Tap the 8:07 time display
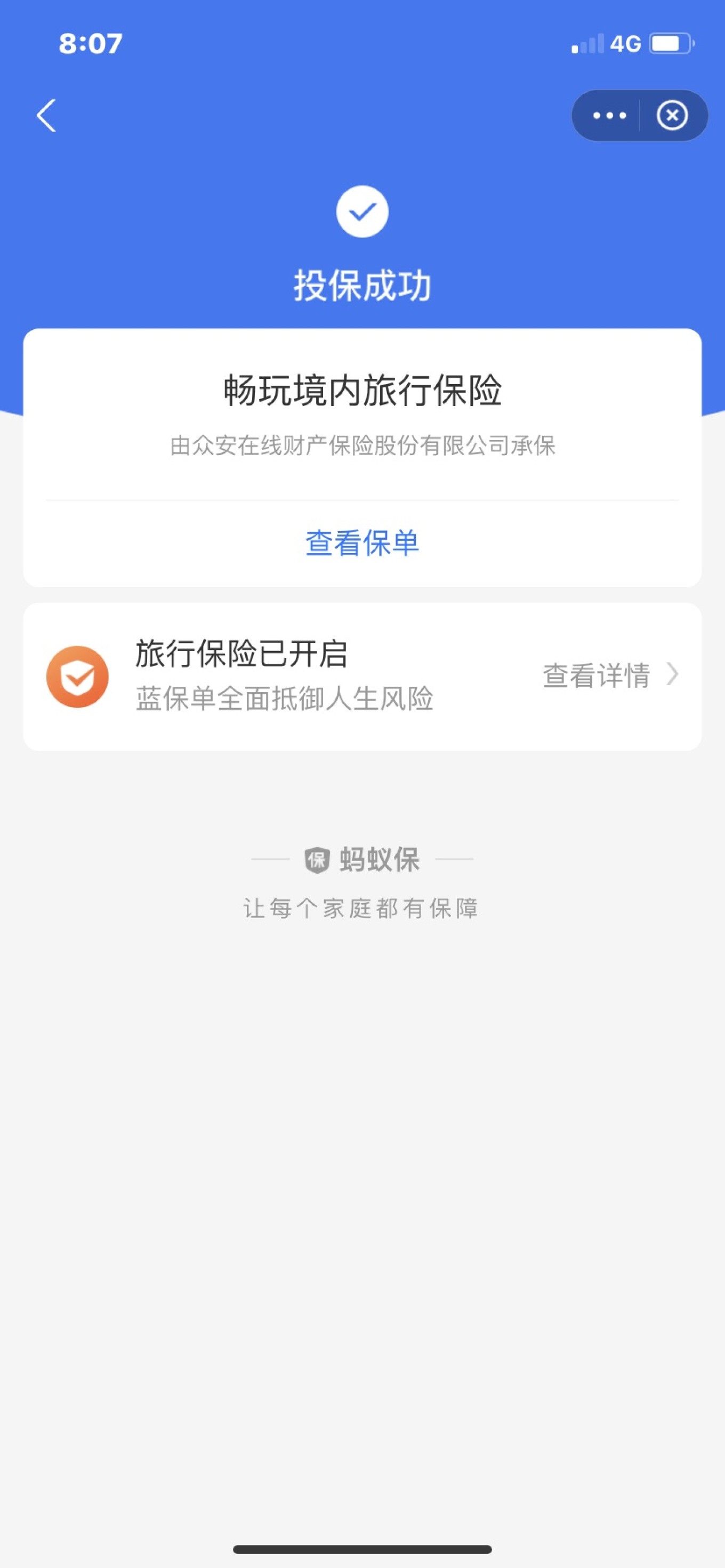Image resolution: width=725 pixels, height=1568 pixels. pos(89,43)
